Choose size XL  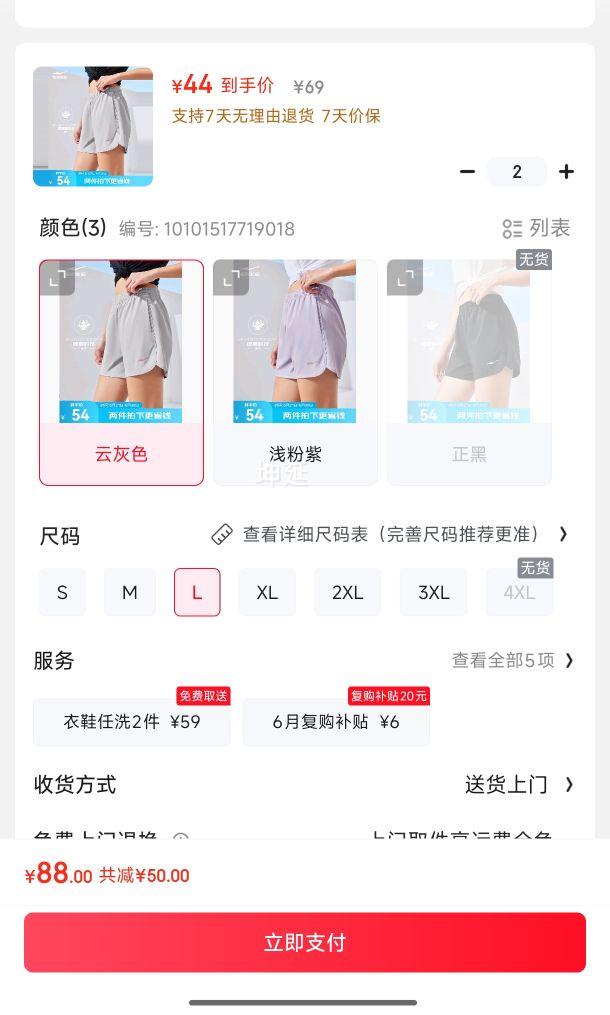pyautogui.click(x=266, y=592)
